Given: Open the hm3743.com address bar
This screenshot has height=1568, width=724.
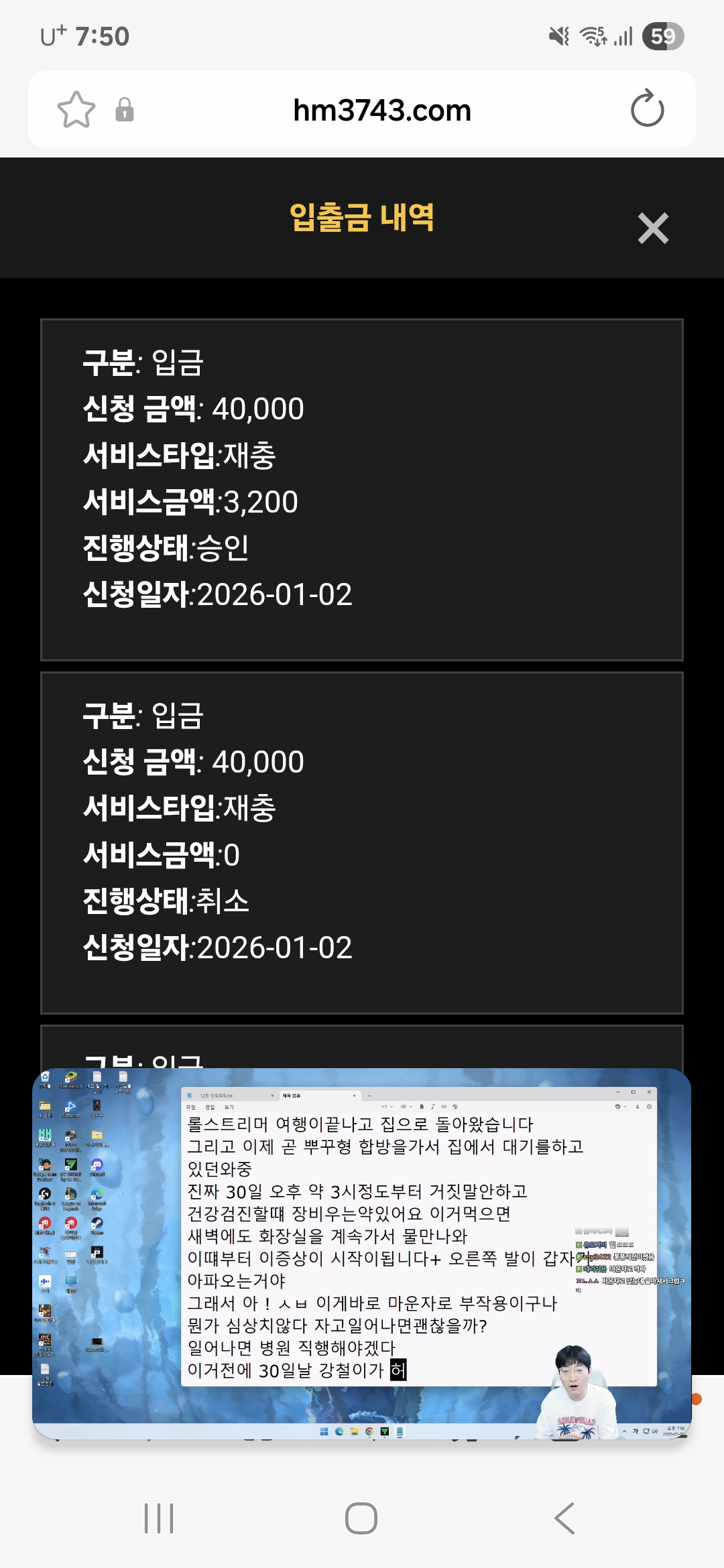Looking at the screenshot, I should [x=382, y=110].
